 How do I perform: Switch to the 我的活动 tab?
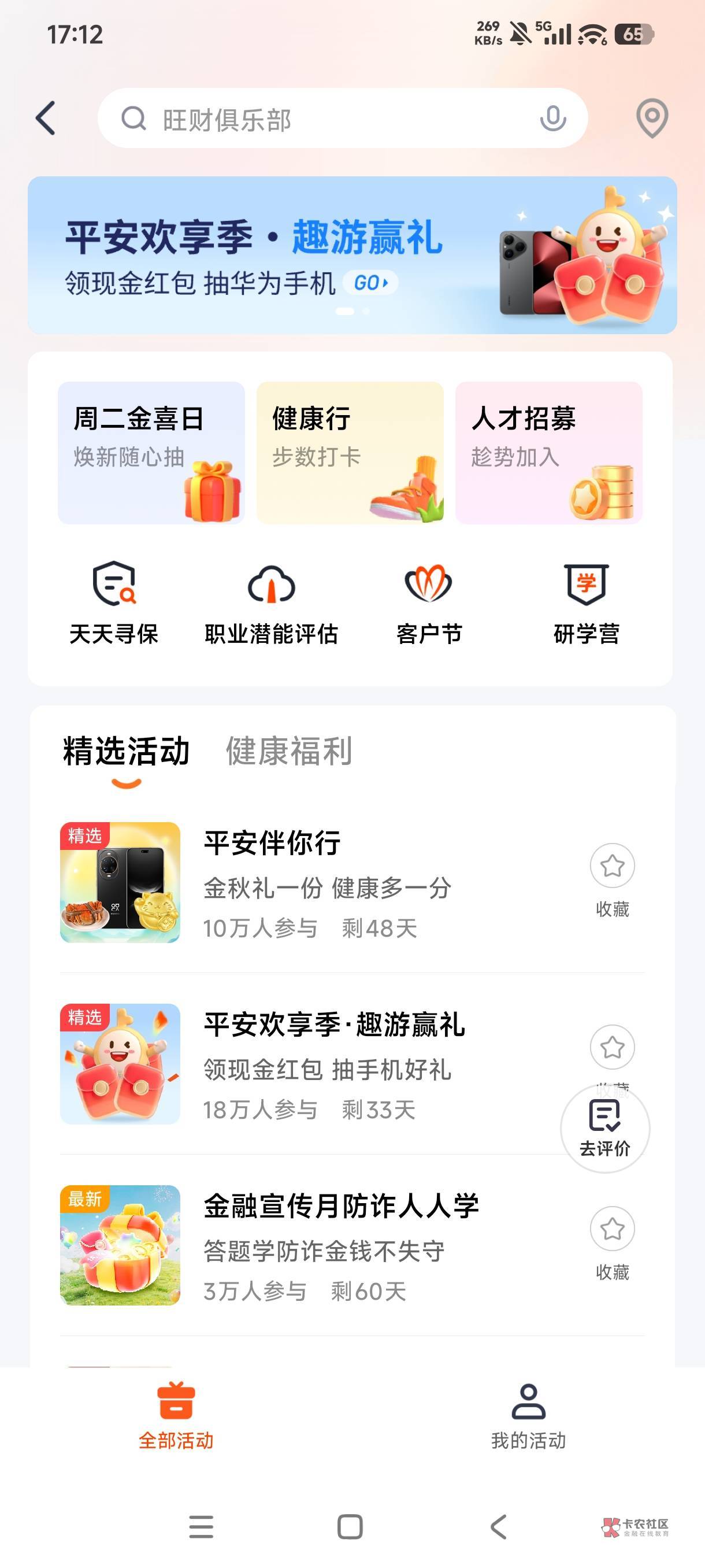(528, 1417)
